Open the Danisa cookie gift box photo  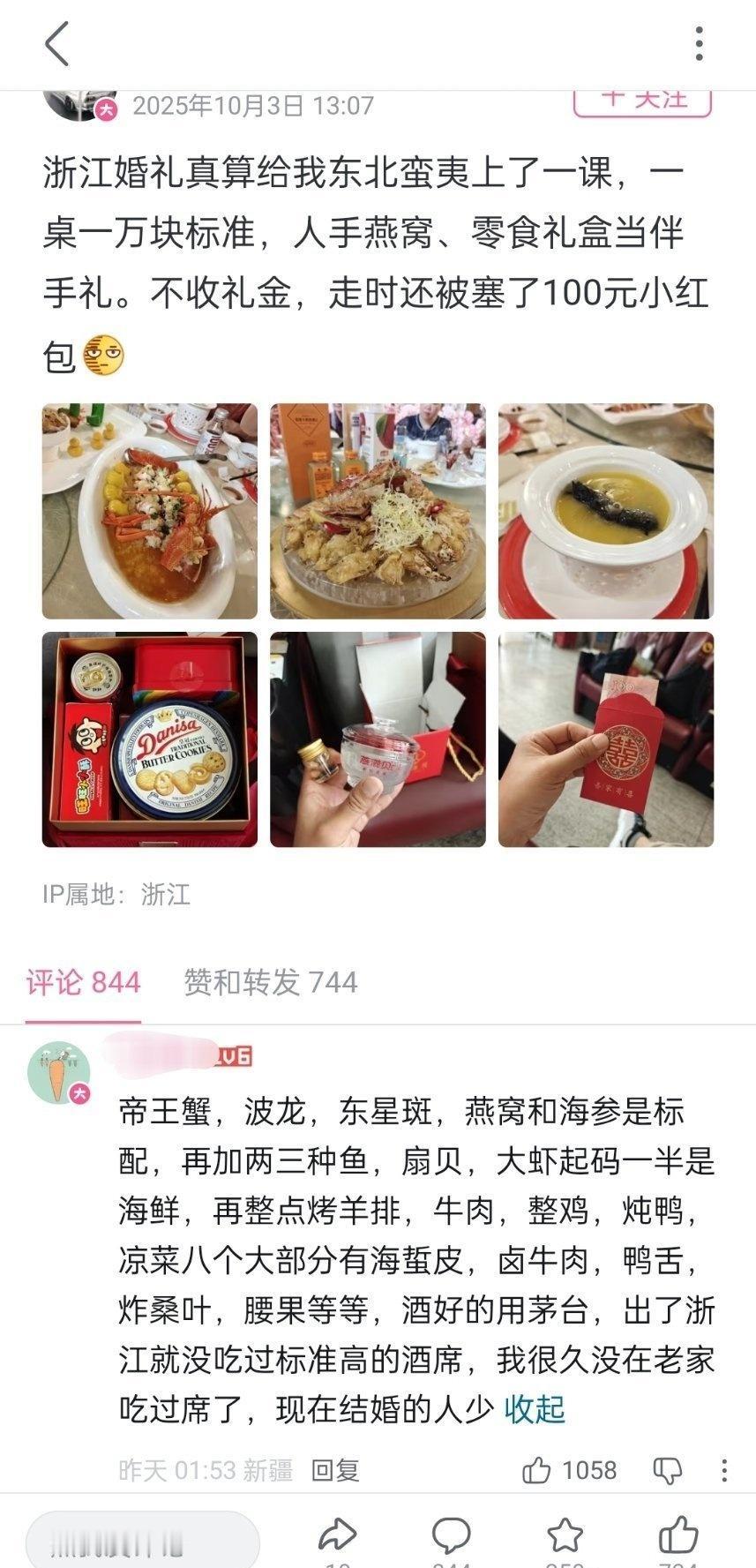click(x=150, y=739)
